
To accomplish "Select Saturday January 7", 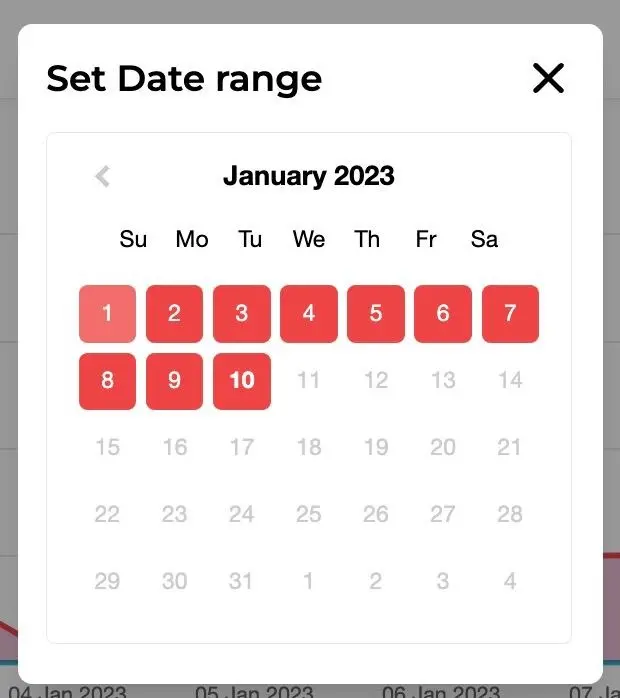I will tap(510, 314).
